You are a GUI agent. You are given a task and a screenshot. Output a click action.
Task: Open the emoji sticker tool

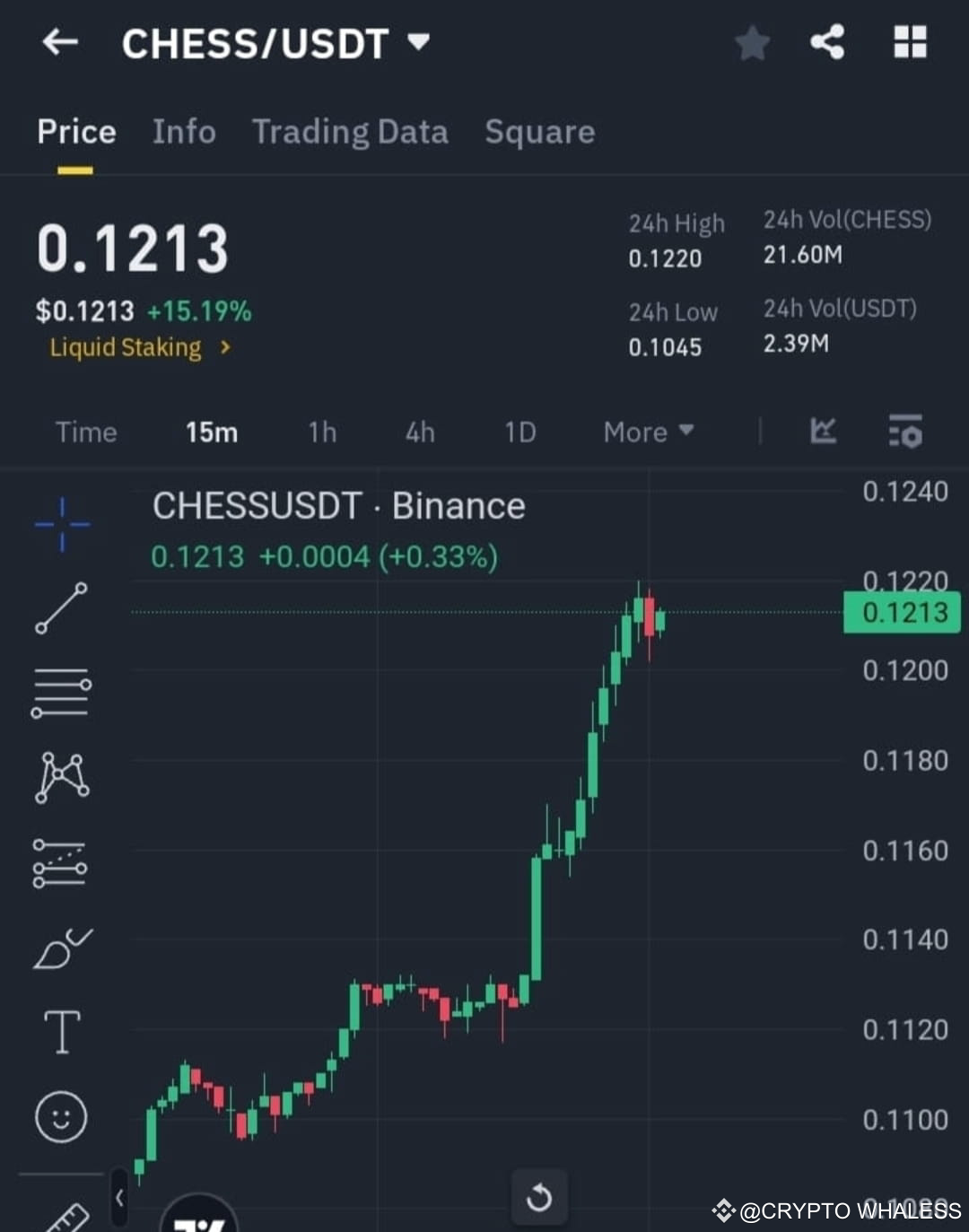(x=61, y=1117)
